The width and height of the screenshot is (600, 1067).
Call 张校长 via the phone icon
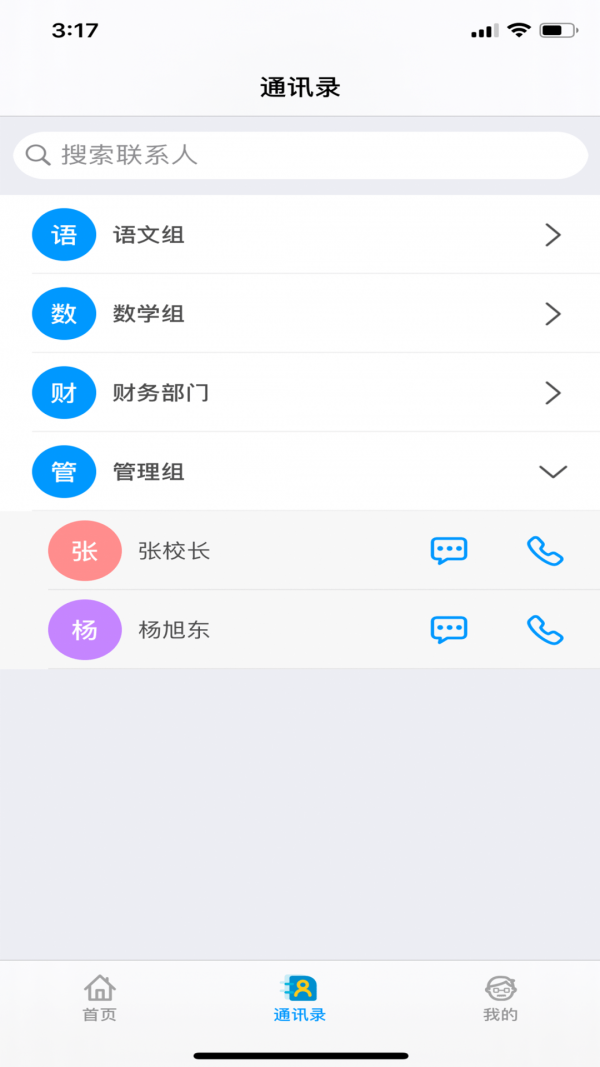545,551
